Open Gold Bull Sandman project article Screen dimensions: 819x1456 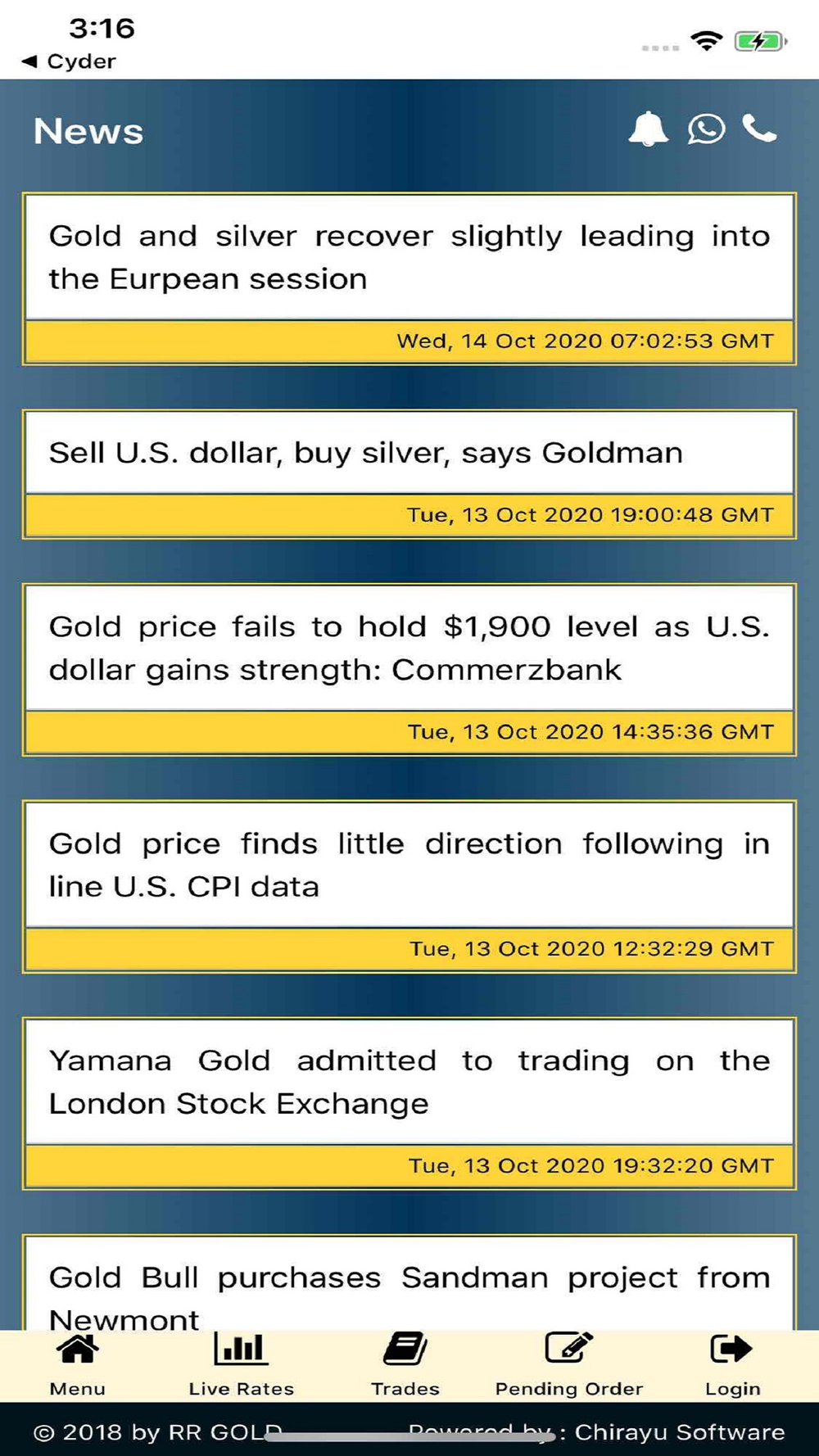tap(409, 1282)
